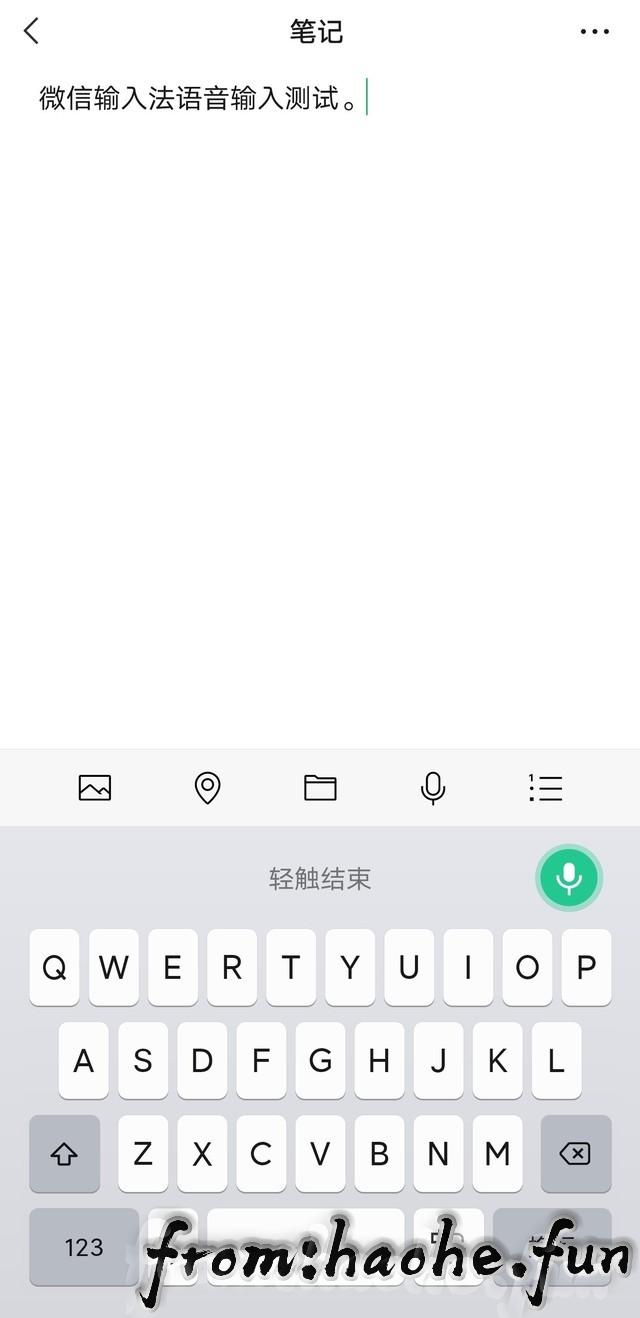Attach a file from the folder icon
Image resolution: width=640 pixels, height=1318 pixels.
coord(320,788)
